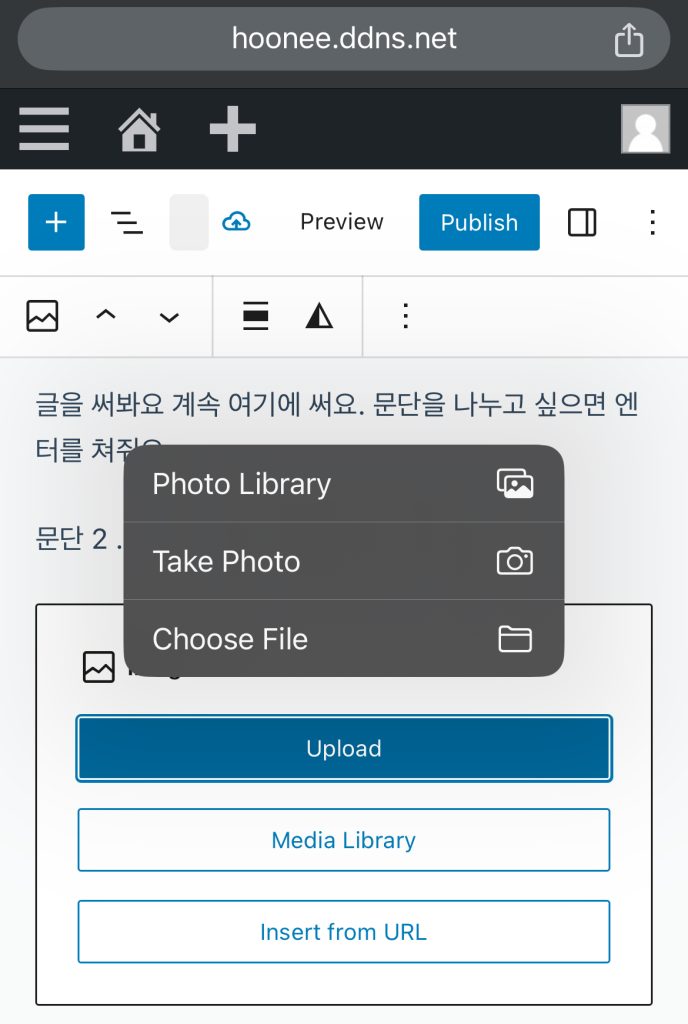Apply a duotone filter
This screenshot has width=688, height=1024.
pos(319,316)
